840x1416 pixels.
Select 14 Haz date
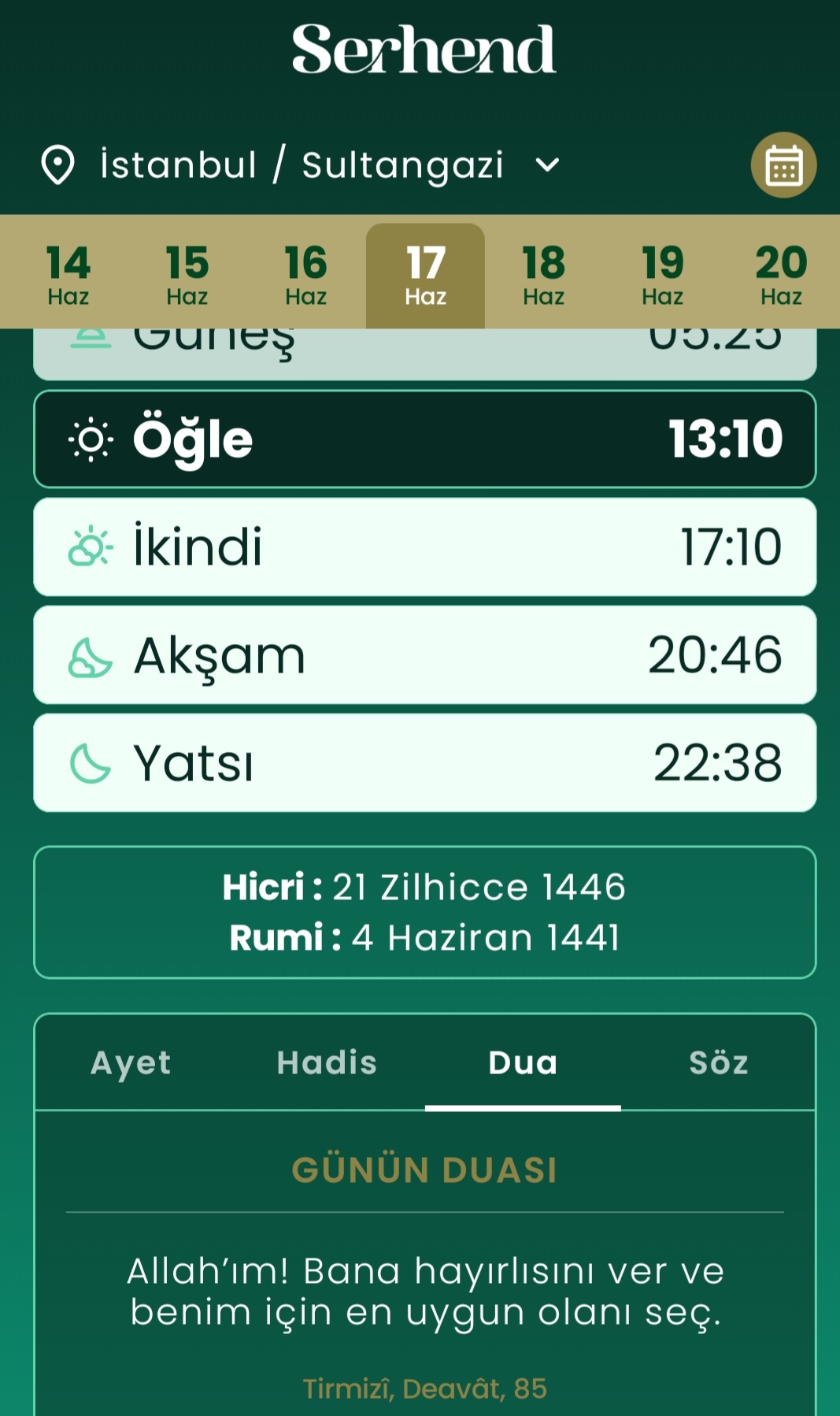[x=68, y=274]
